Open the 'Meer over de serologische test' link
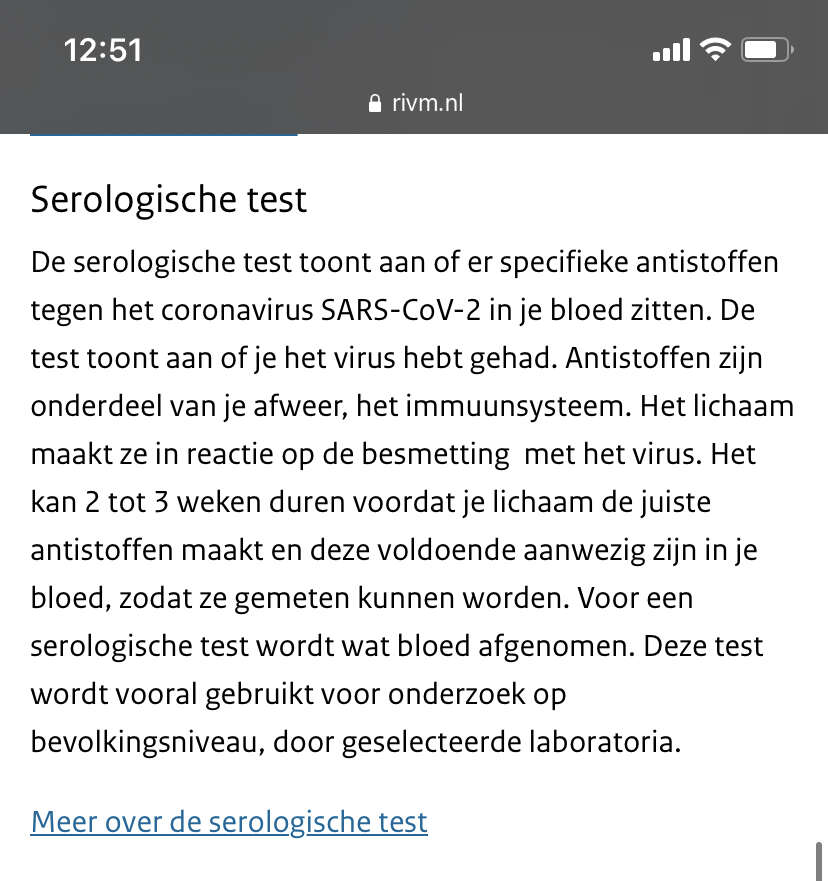This screenshot has width=828, height=881. tap(229, 822)
